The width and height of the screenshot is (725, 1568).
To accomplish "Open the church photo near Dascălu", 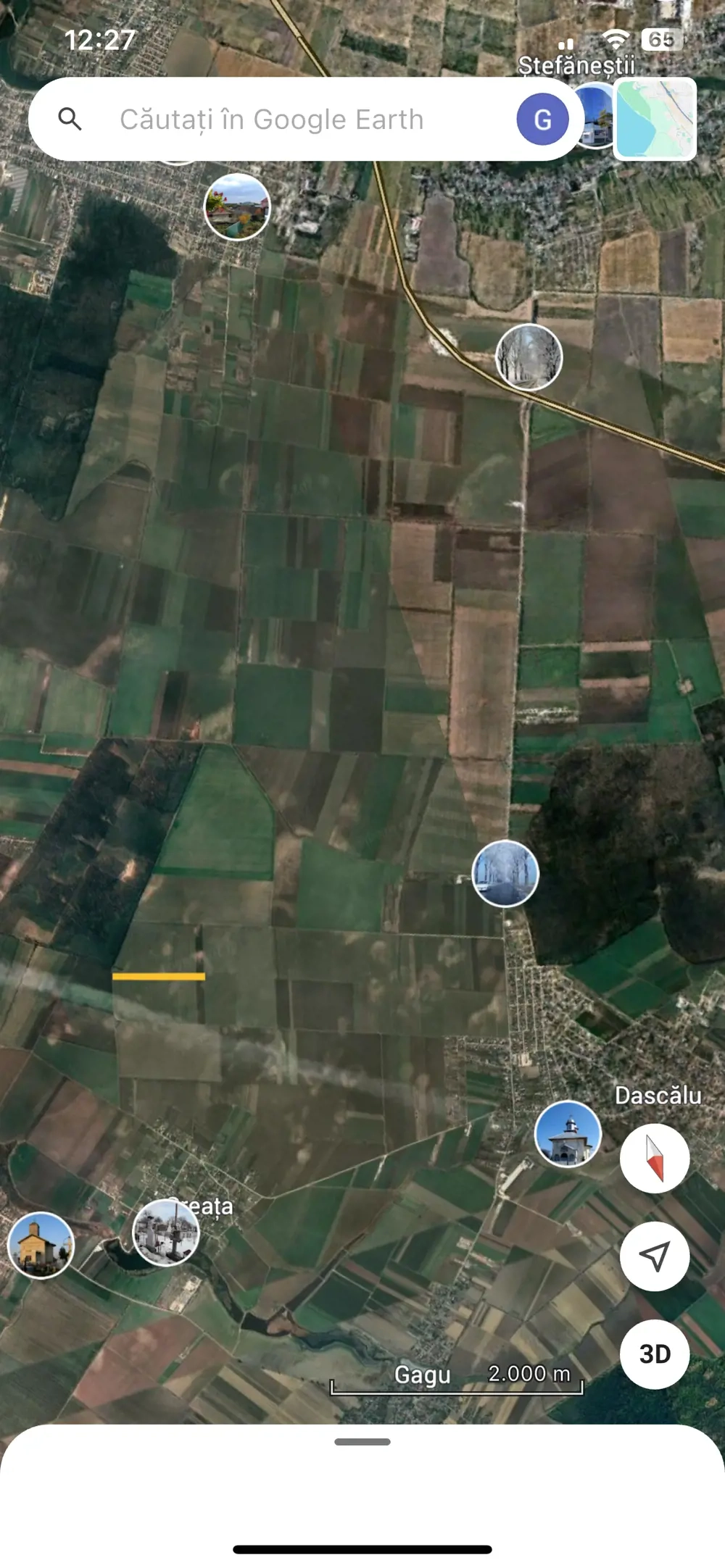I will [568, 1134].
